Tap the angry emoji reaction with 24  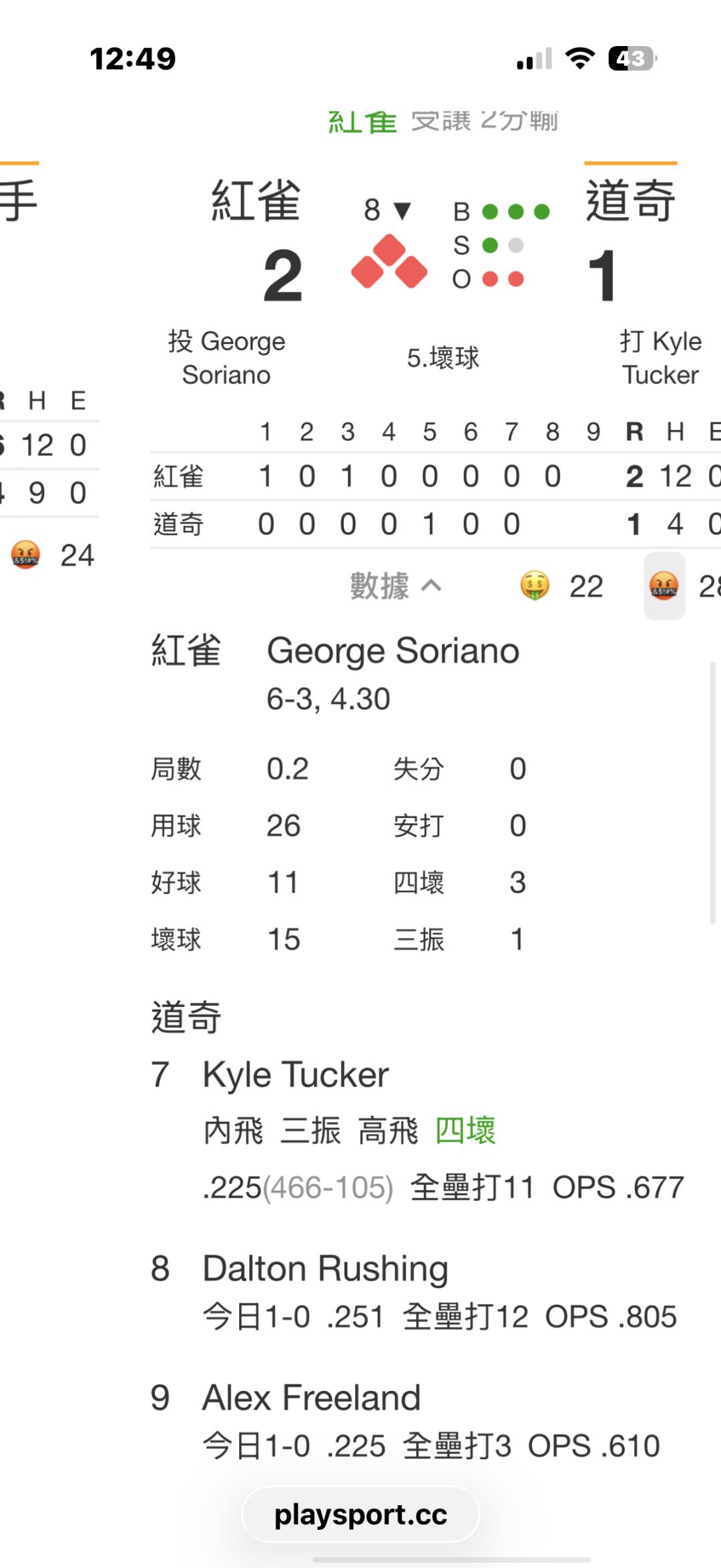click(53, 555)
